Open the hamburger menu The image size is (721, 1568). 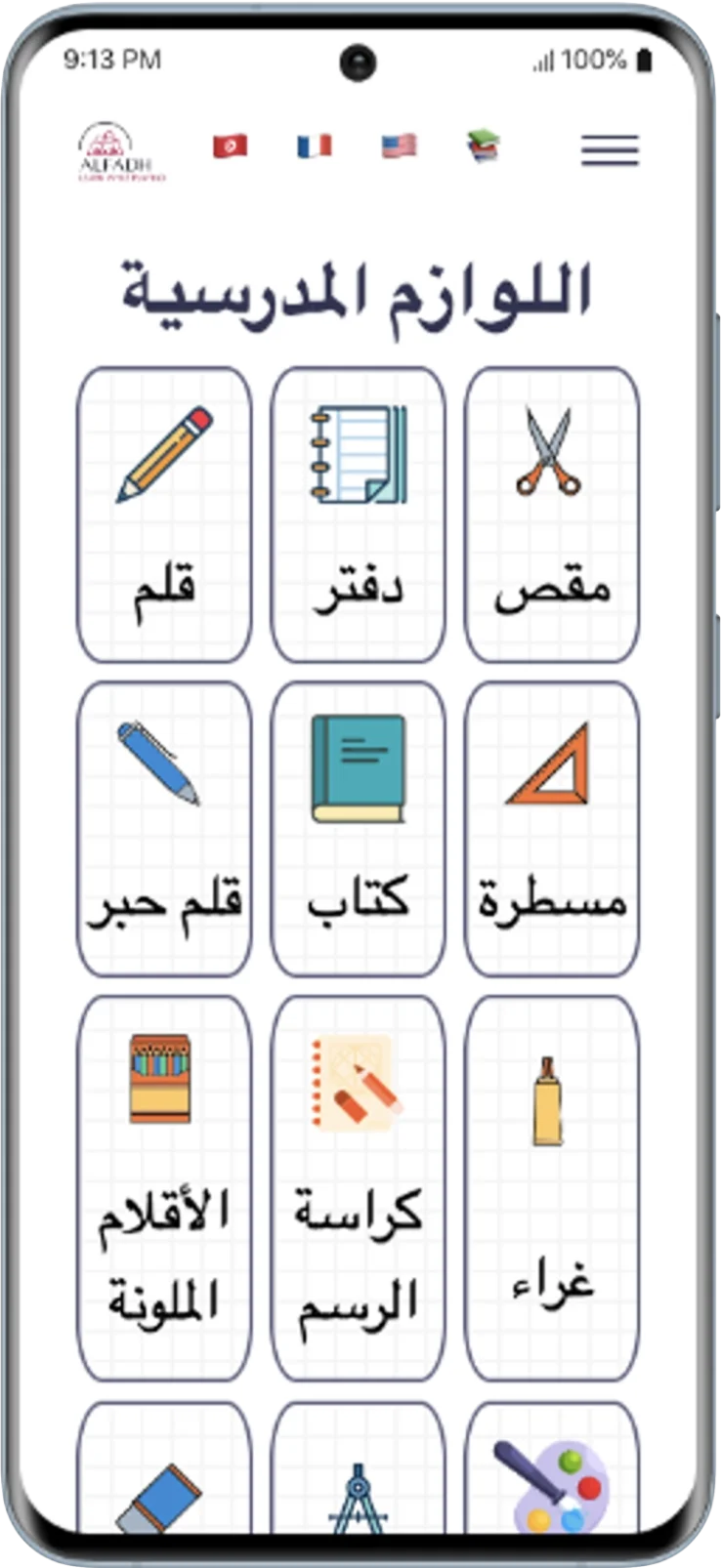tap(610, 150)
